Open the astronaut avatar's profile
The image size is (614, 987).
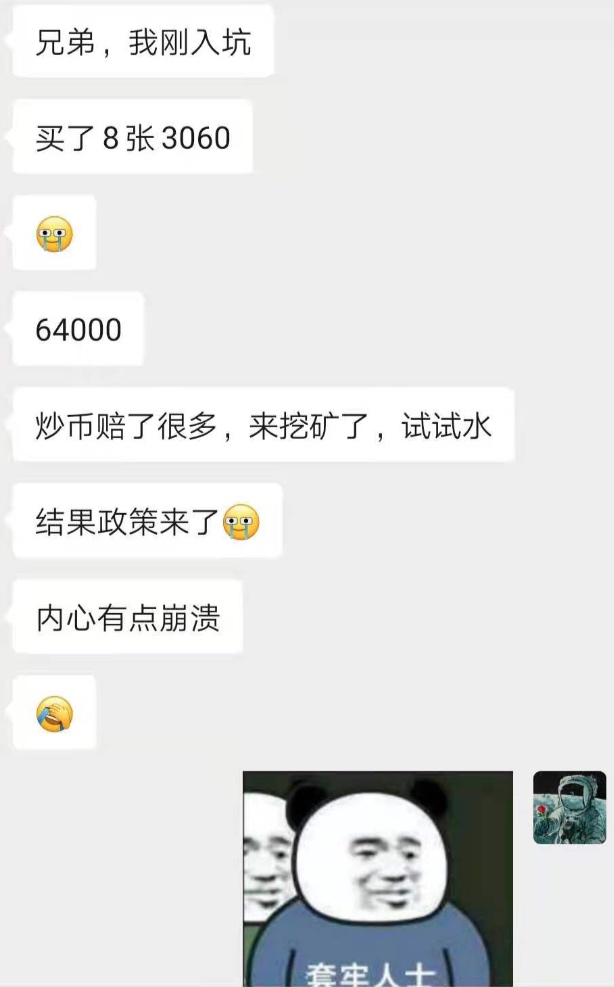(x=569, y=807)
